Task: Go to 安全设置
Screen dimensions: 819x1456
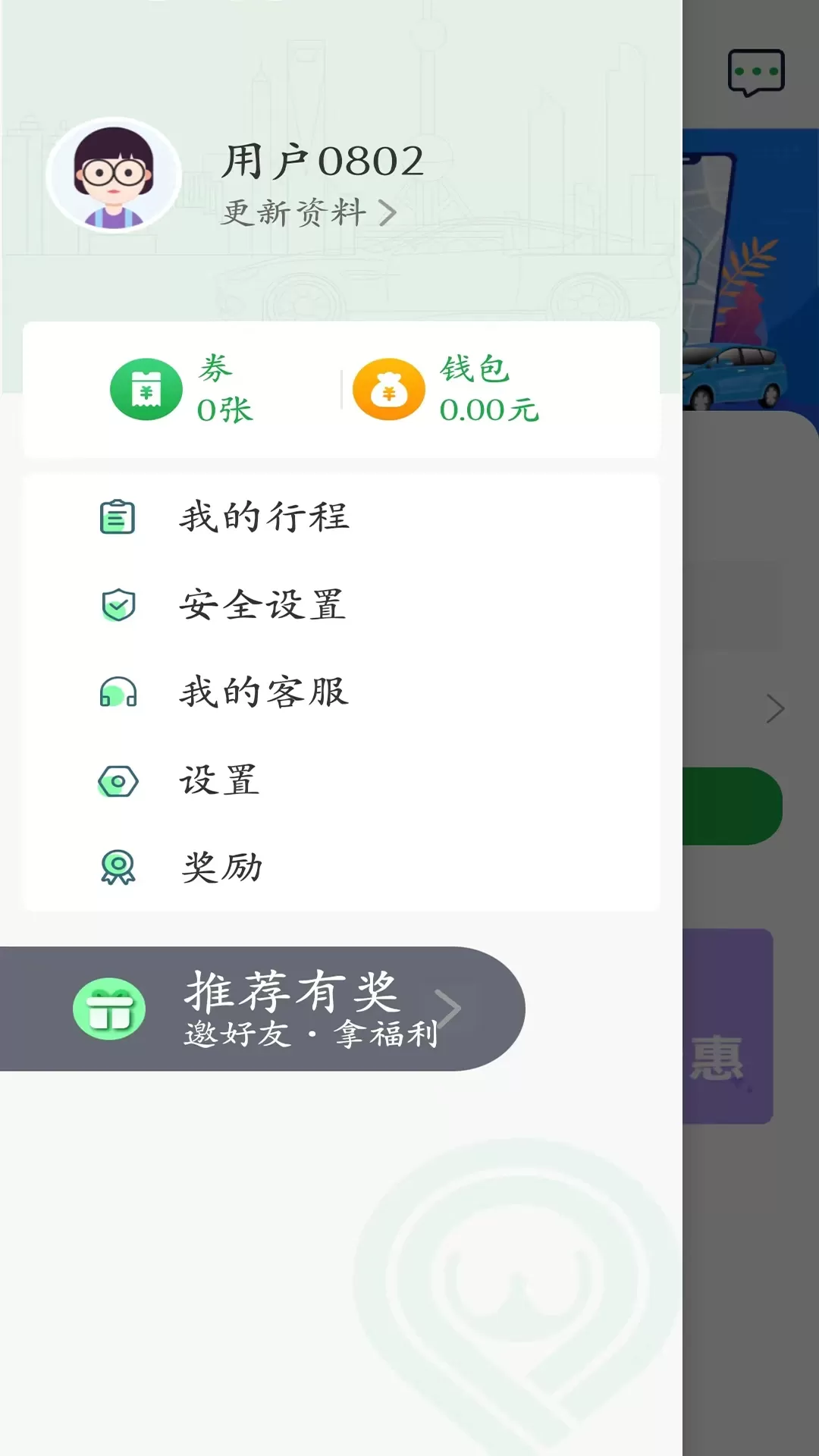Action: pos(341,605)
